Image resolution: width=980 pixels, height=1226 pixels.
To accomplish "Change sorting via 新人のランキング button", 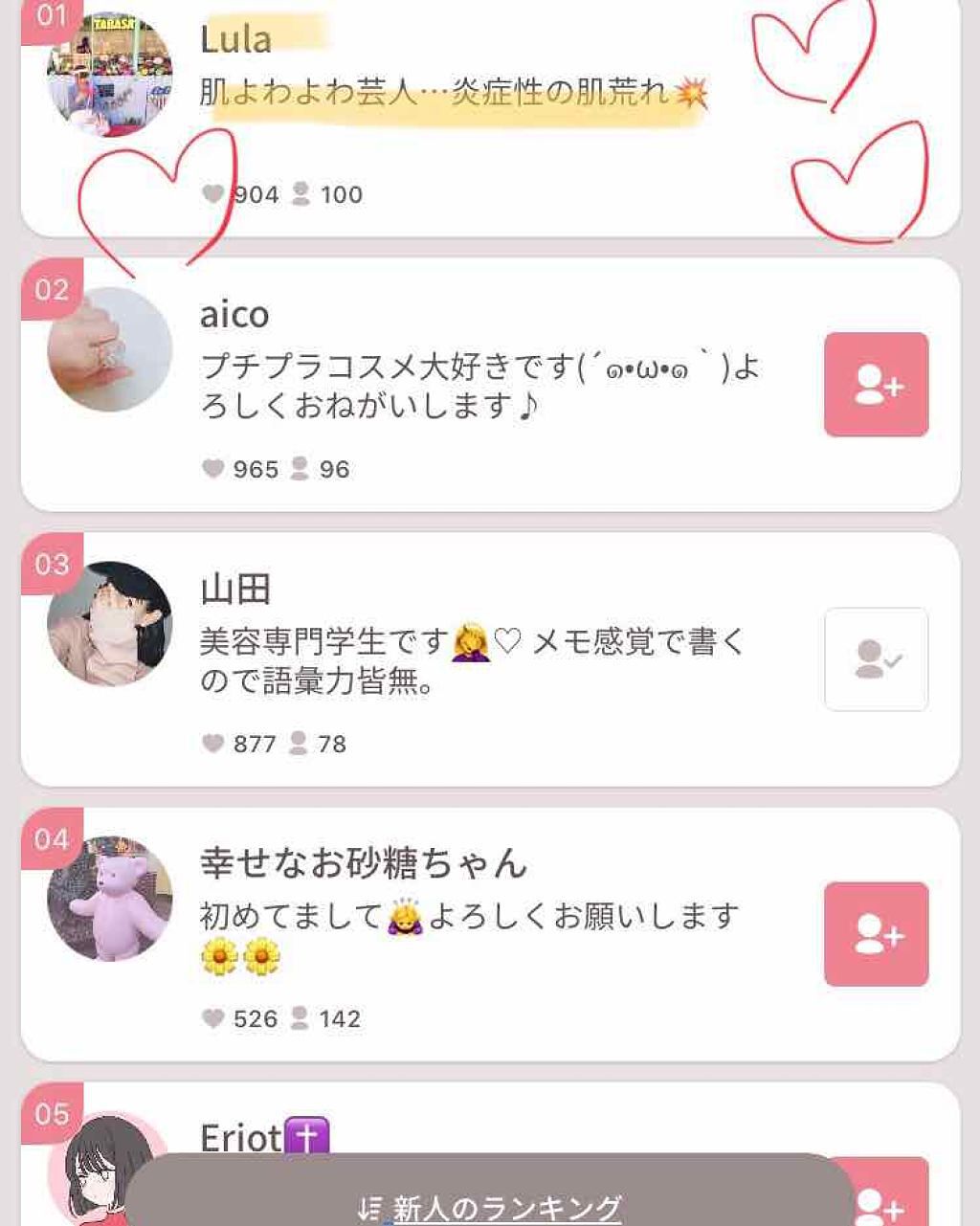I will 490,1207.
